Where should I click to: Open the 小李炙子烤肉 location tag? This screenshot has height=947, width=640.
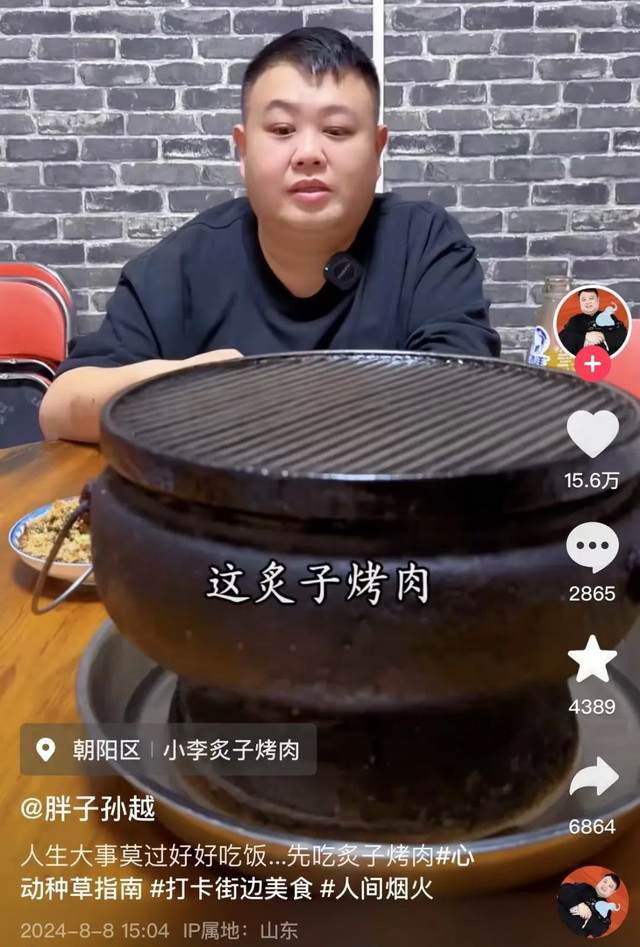point(231,750)
